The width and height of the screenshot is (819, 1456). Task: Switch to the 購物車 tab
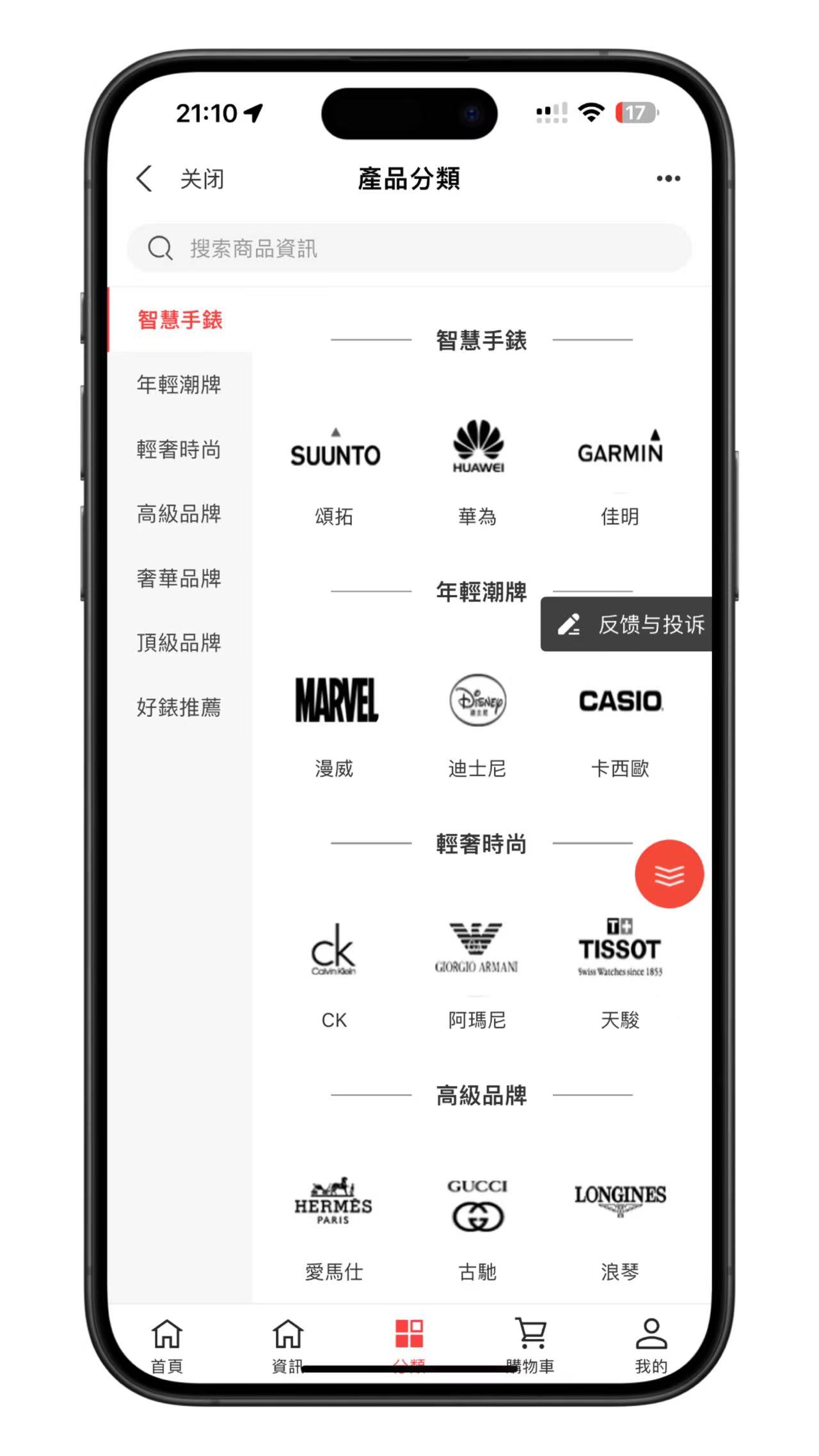click(x=530, y=1345)
